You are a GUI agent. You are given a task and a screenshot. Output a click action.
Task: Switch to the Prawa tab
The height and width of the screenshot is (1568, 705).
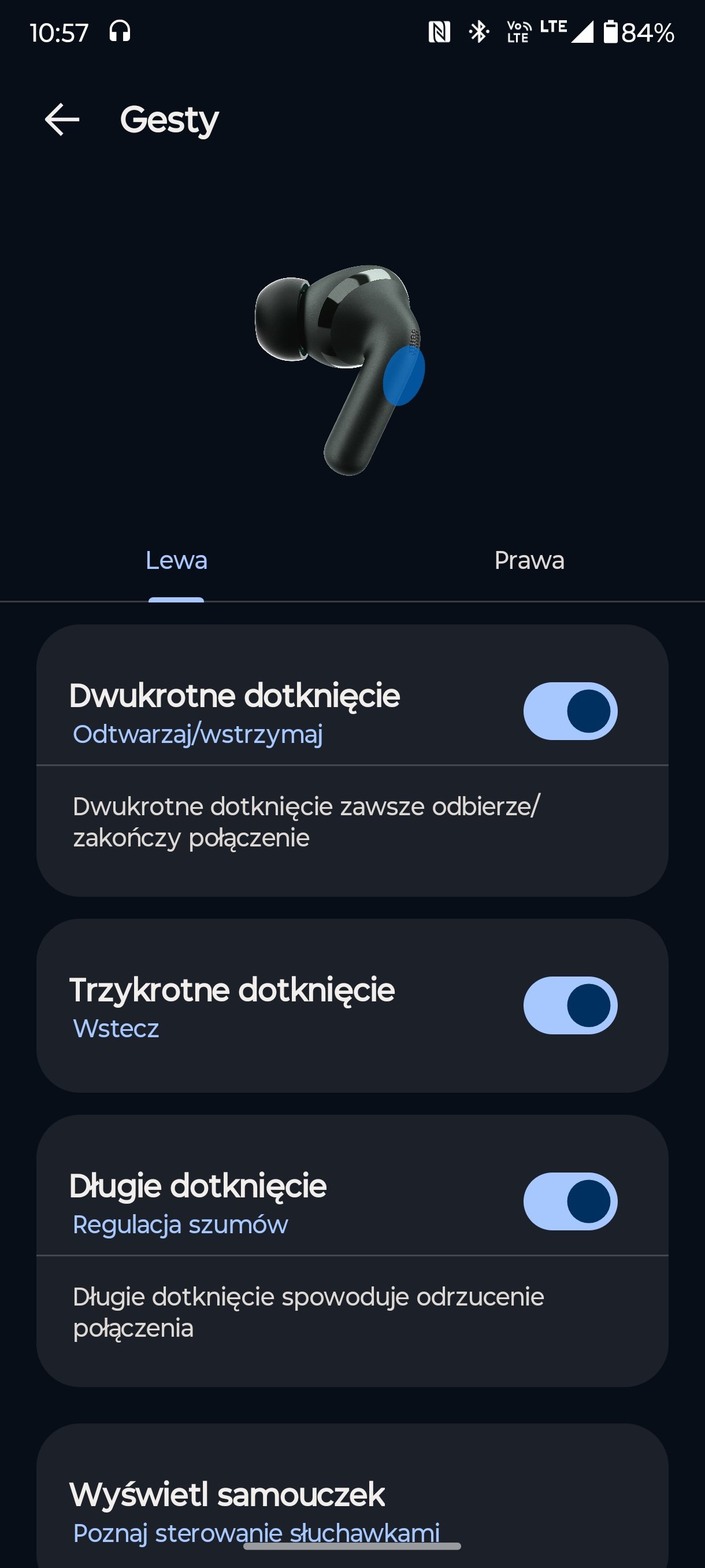click(529, 561)
